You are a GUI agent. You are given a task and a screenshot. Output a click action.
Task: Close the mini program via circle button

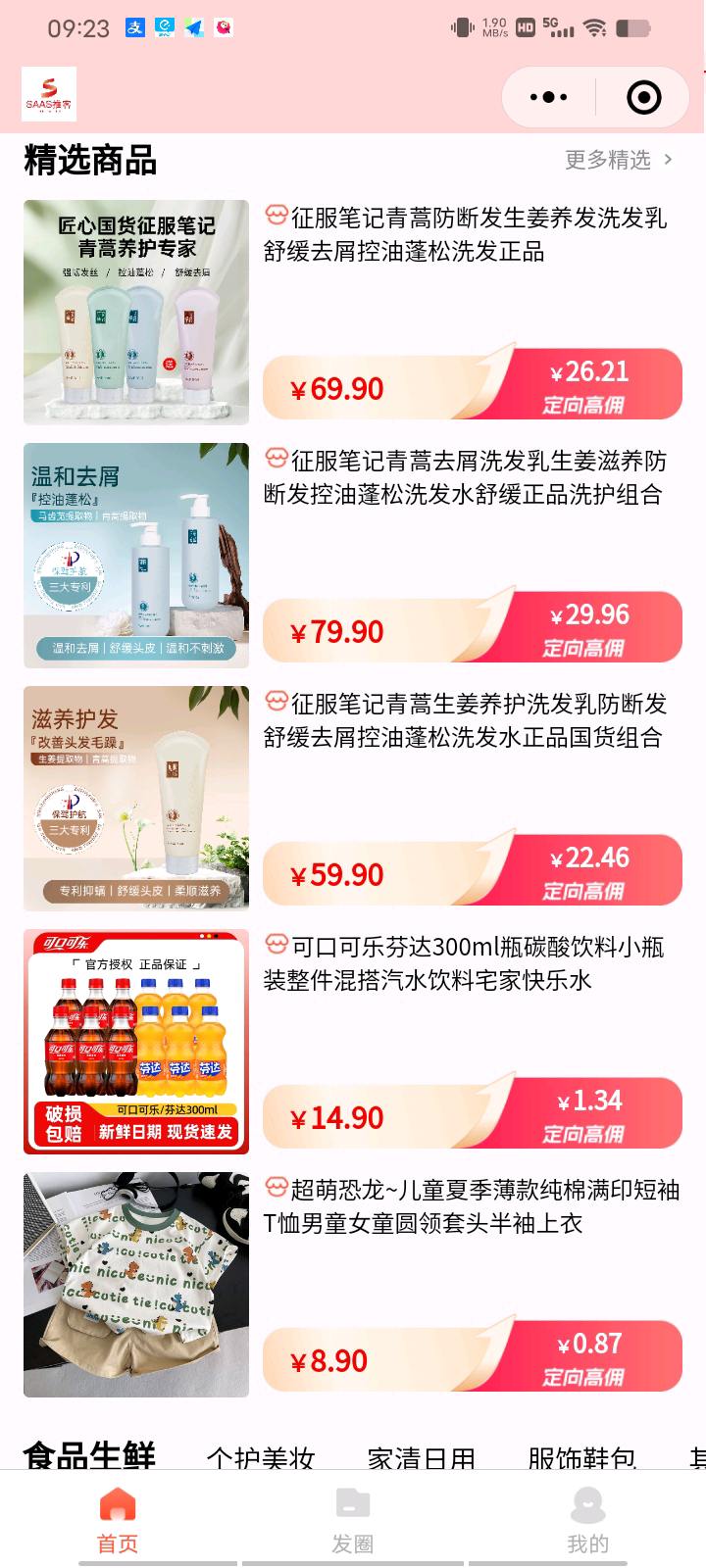pyautogui.click(x=643, y=97)
